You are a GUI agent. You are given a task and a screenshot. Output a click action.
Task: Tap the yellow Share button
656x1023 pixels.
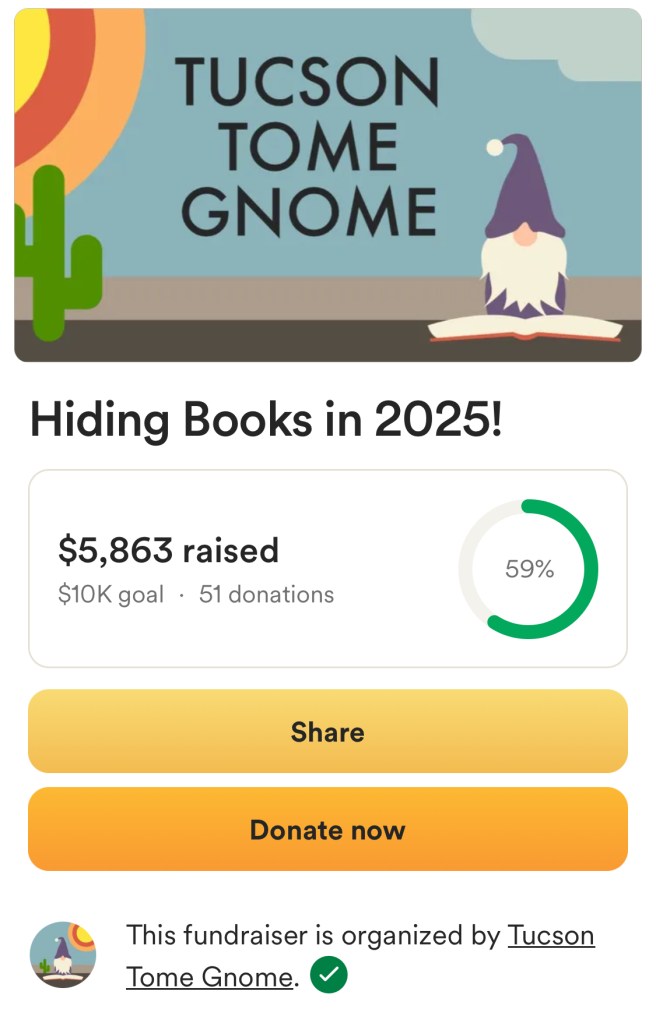[x=327, y=731]
